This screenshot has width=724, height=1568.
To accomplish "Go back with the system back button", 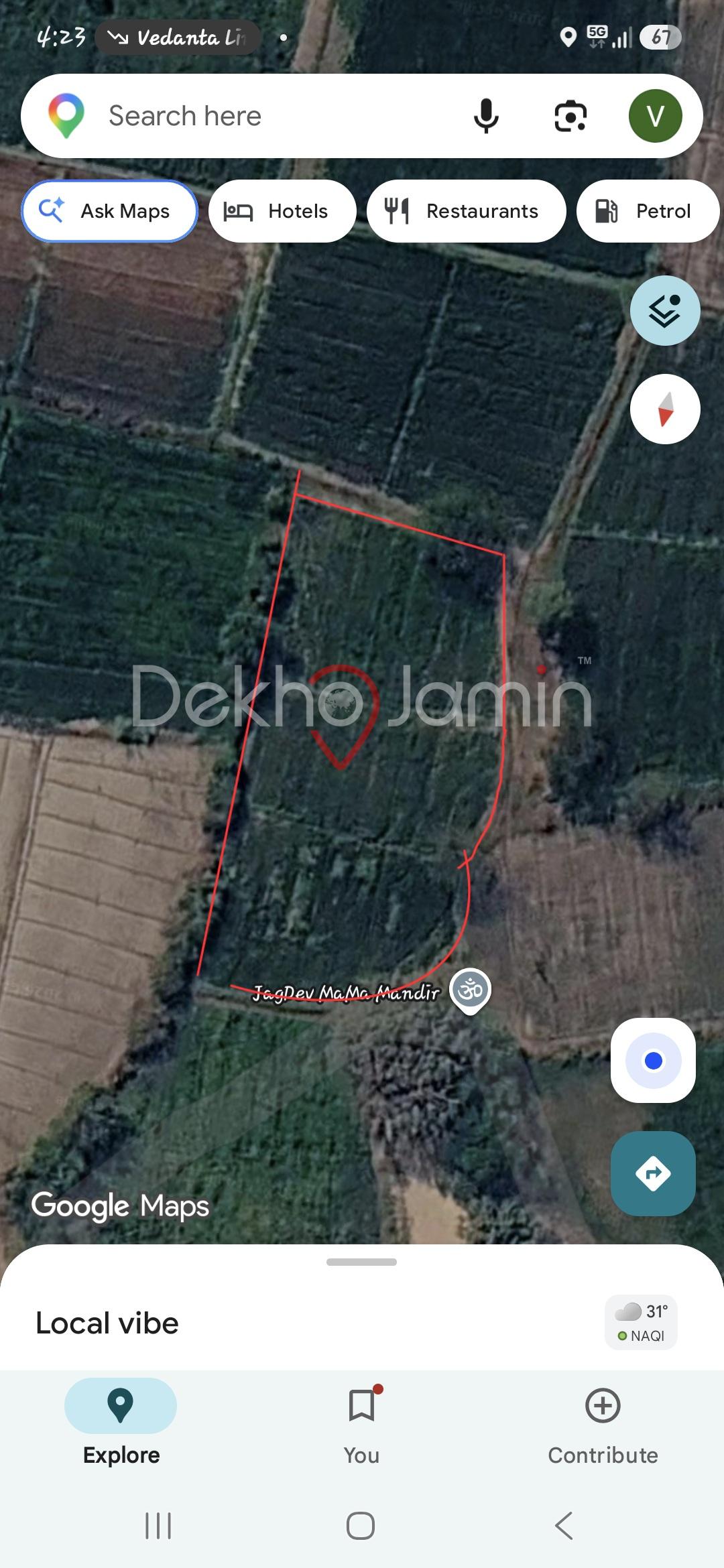I will click(x=564, y=1526).
